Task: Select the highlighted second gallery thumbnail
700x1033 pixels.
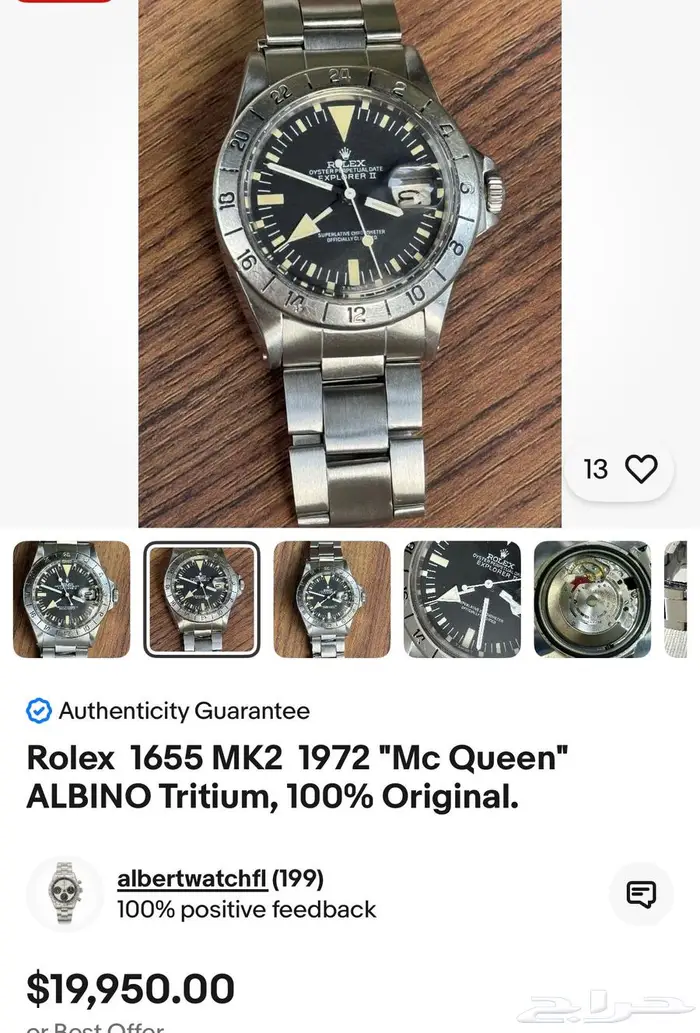Action: point(201,599)
